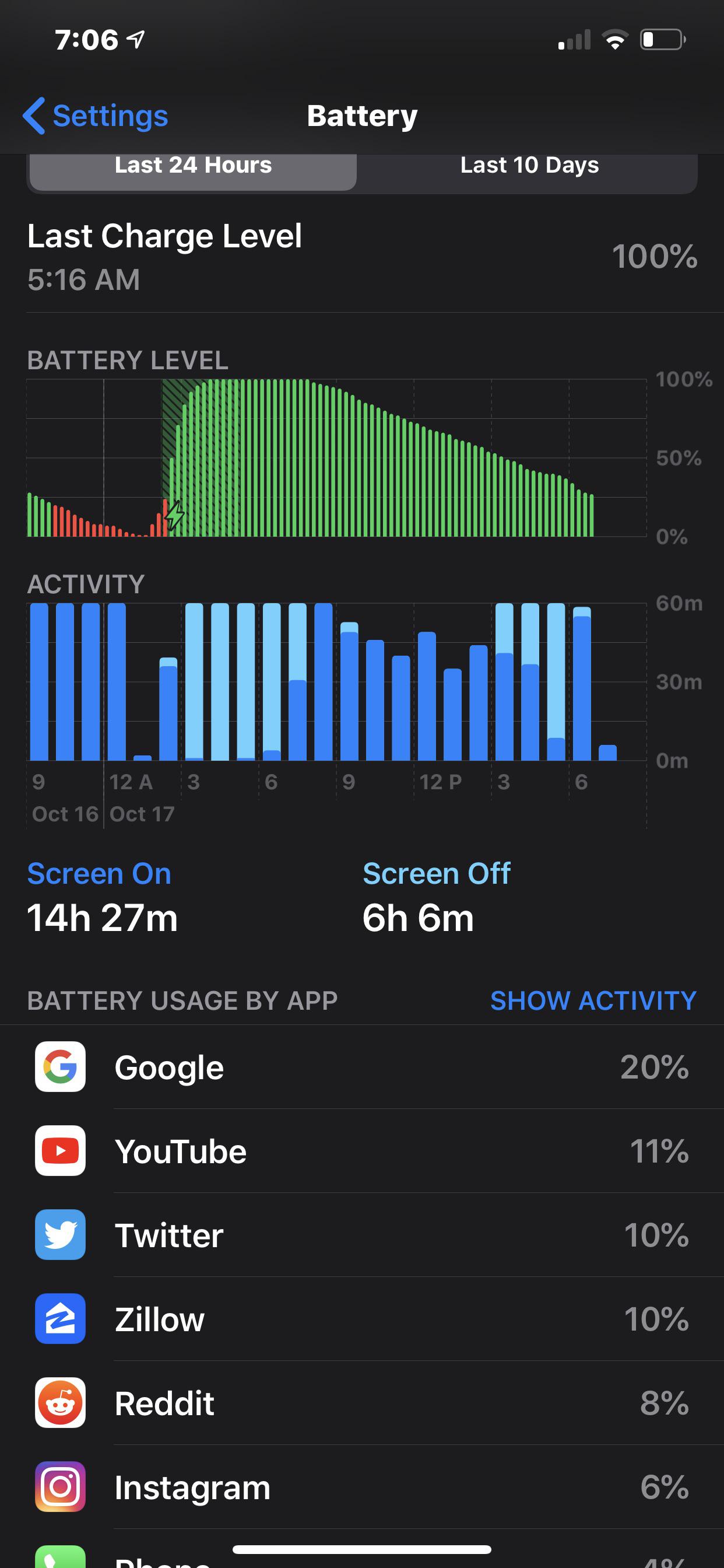Viewport: 724px width, 1568px height.
Task: Tap the location arrow in the status bar
Action: point(136,38)
